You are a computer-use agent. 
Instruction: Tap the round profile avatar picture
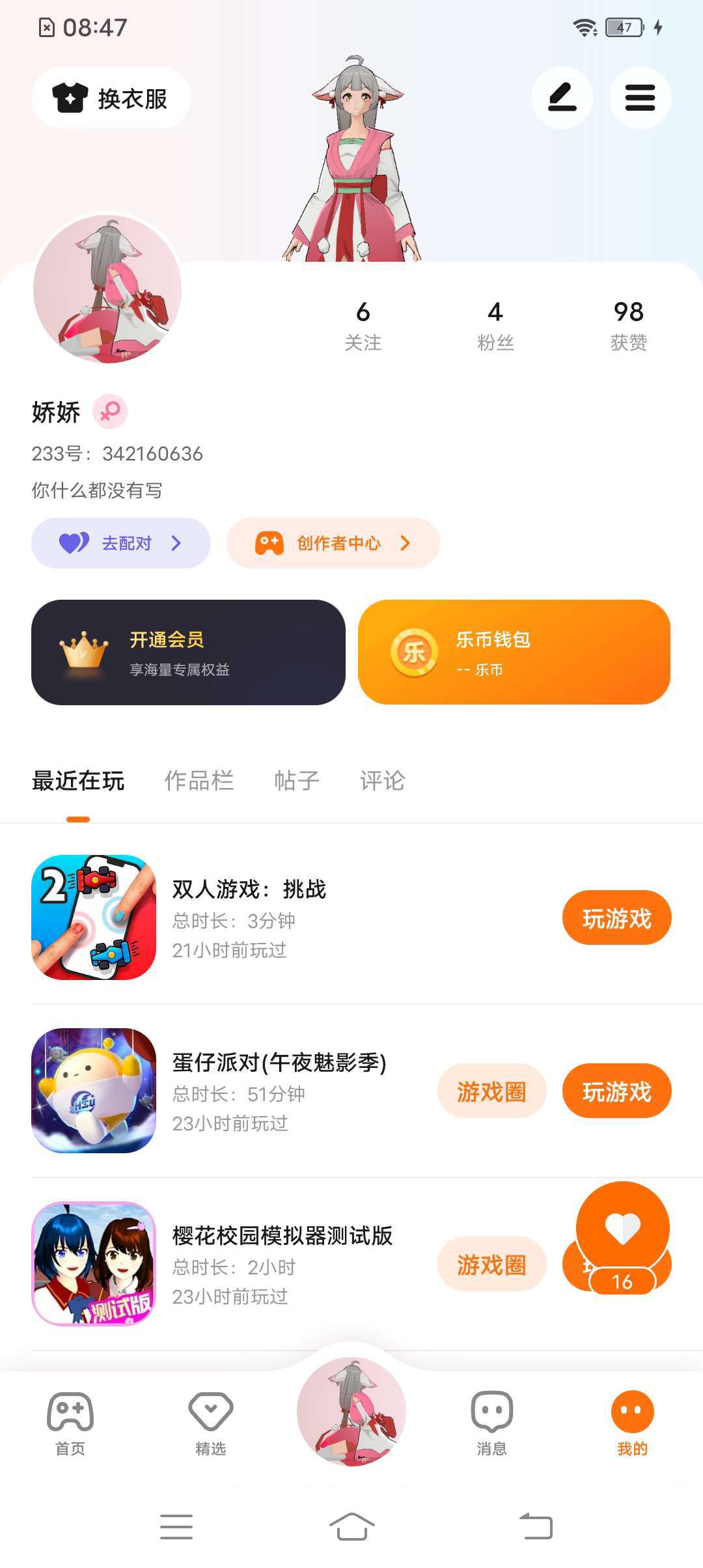(x=107, y=289)
